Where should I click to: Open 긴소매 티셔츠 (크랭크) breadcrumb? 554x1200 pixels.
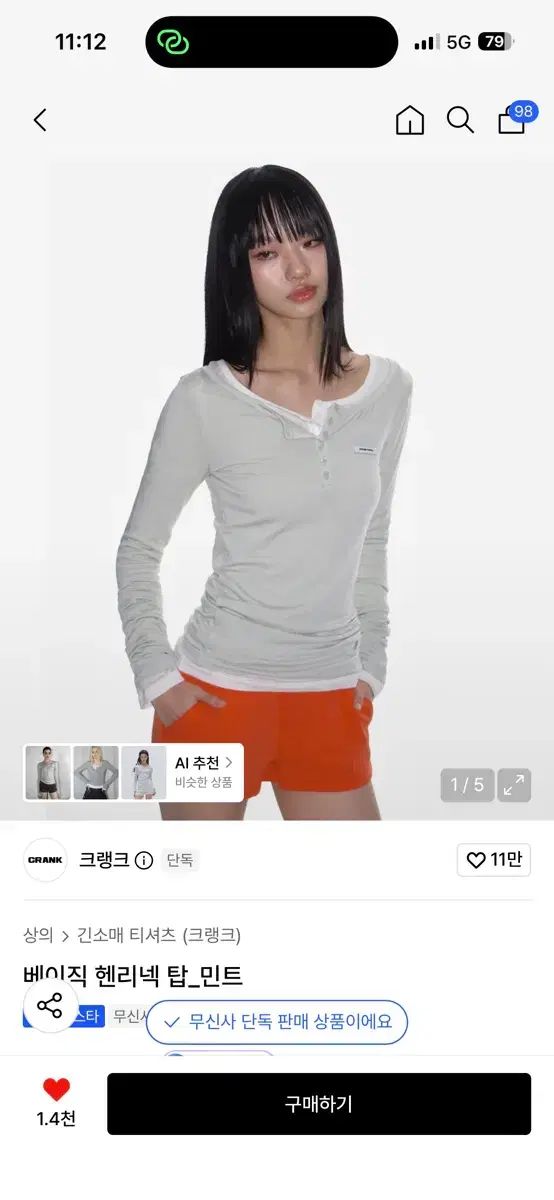click(x=159, y=936)
